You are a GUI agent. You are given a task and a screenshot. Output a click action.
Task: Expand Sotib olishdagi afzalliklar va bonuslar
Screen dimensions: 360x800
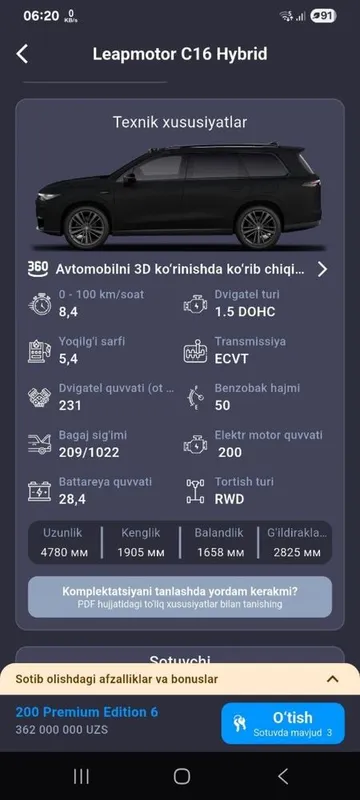180,679
